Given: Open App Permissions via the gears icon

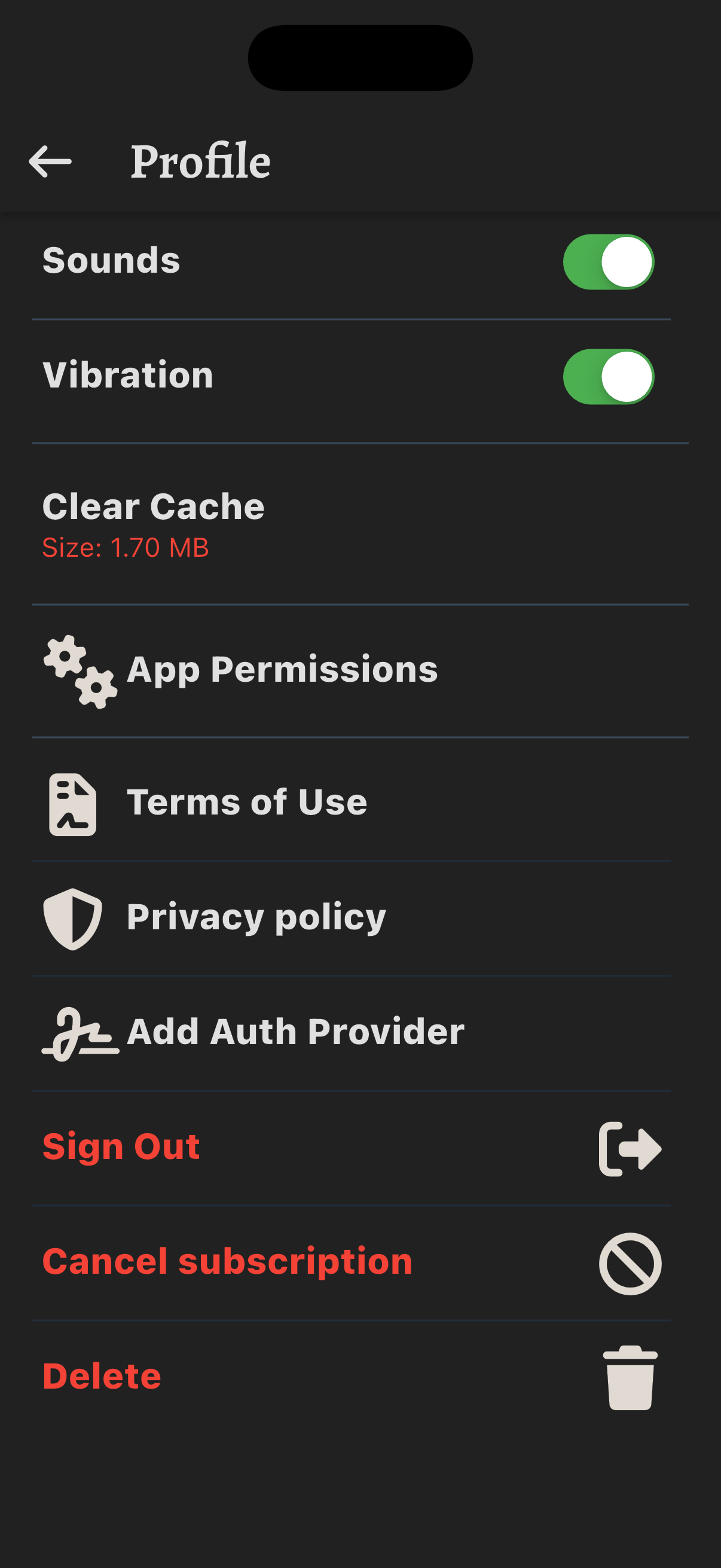Looking at the screenshot, I should coord(78,670).
